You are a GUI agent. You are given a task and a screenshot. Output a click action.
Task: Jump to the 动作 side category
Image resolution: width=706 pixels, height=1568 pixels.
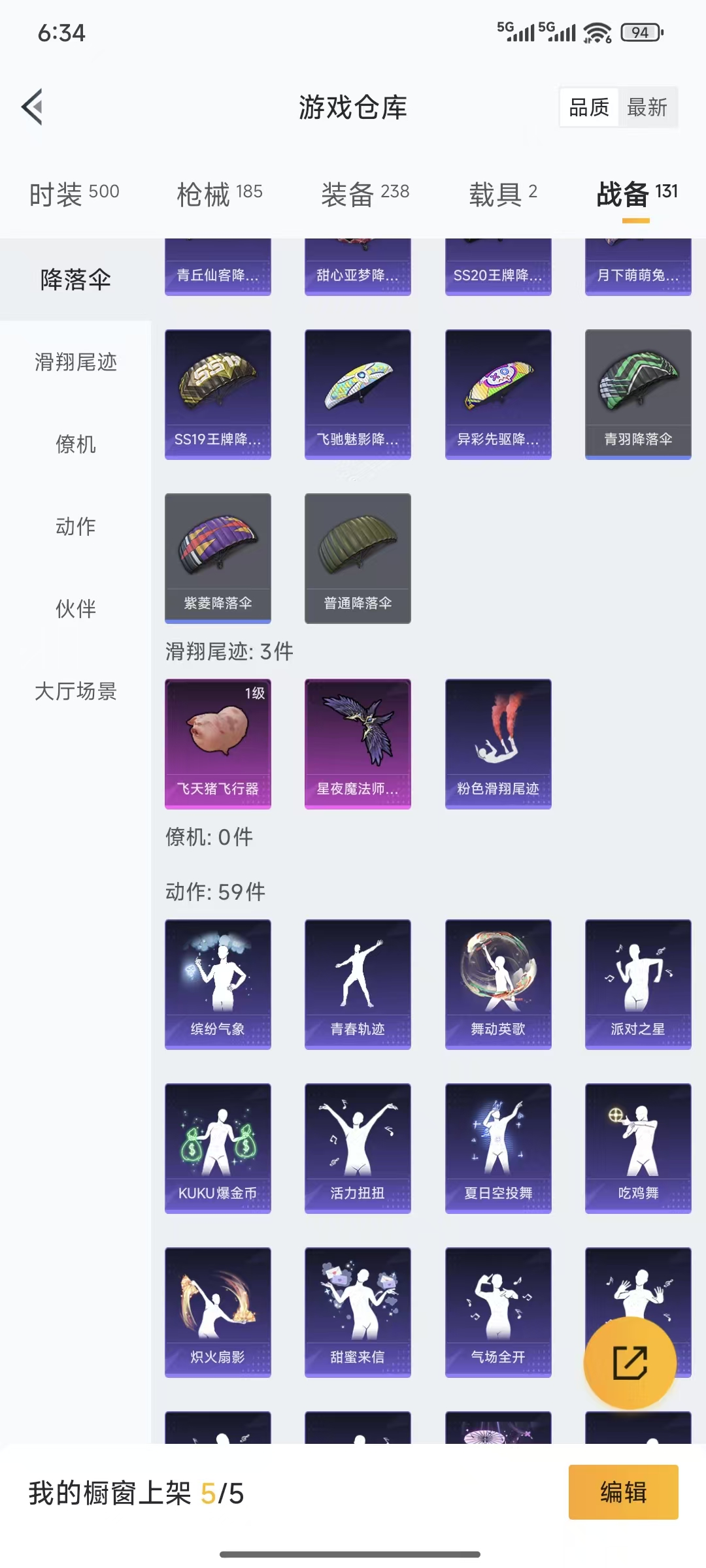tap(75, 527)
